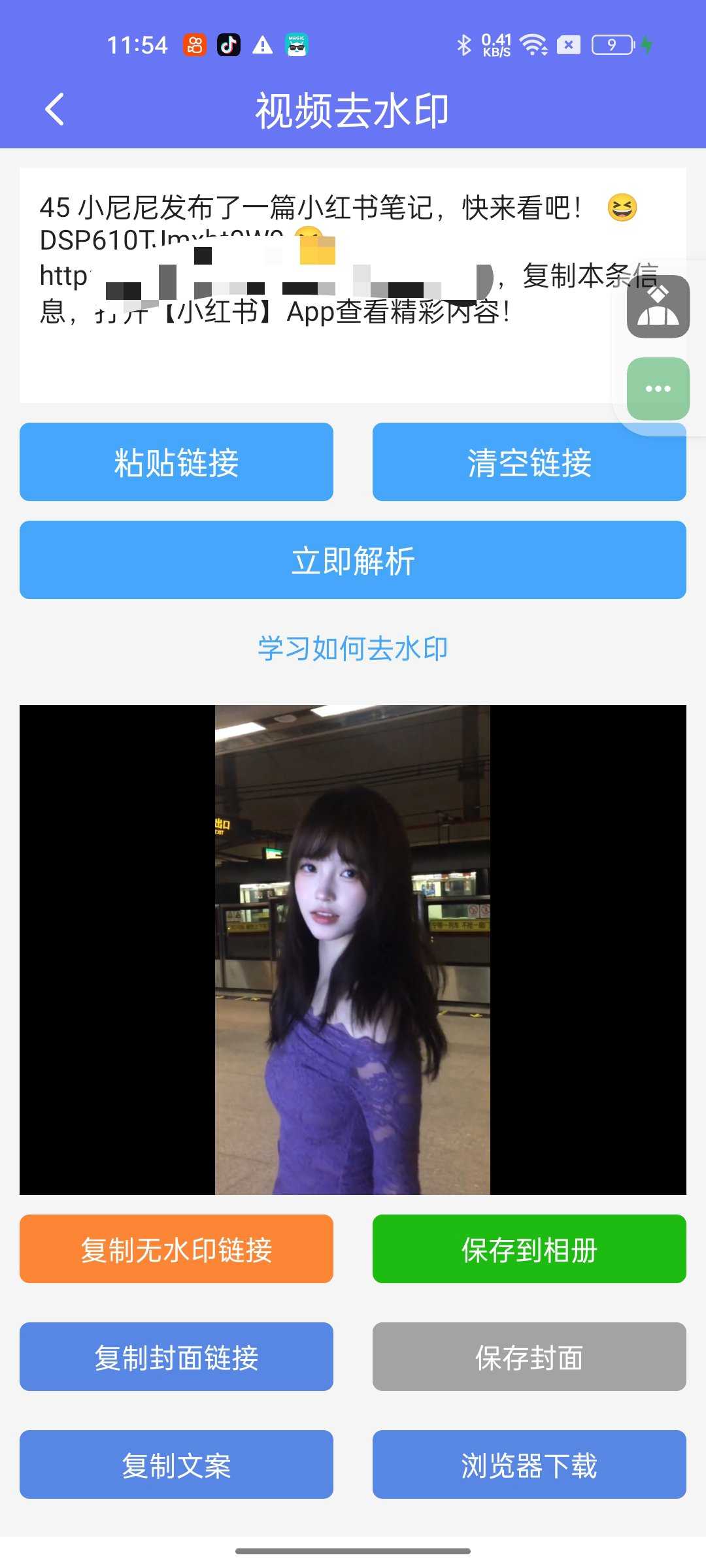The image size is (706, 1568).
Task: Start parsing with 立即解析
Action: (x=353, y=560)
